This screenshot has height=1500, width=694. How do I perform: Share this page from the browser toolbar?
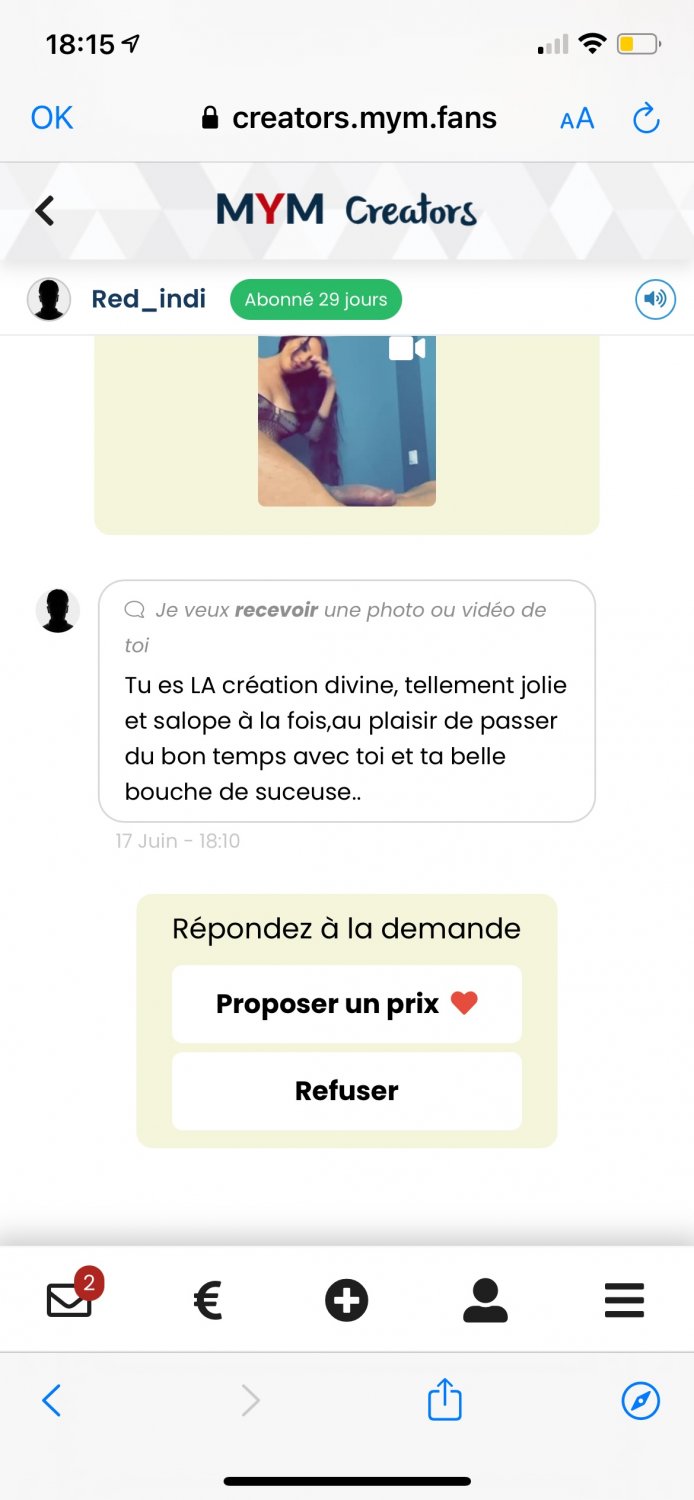tap(444, 1400)
